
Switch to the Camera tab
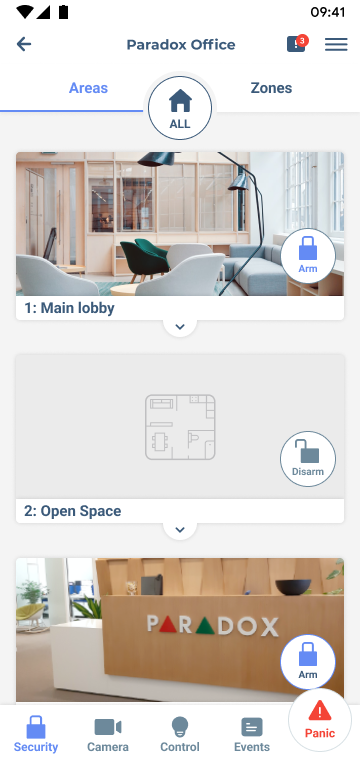point(108,734)
